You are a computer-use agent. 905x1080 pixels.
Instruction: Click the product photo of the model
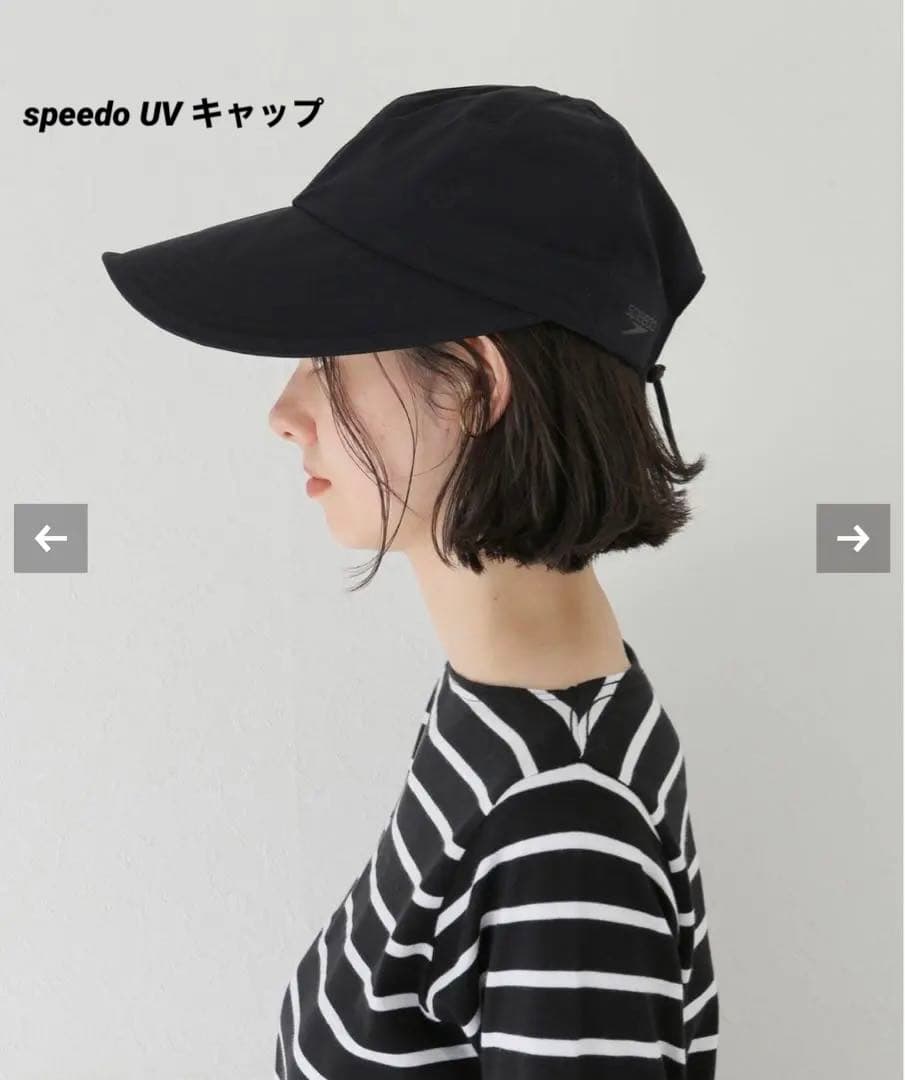(x=450, y=600)
